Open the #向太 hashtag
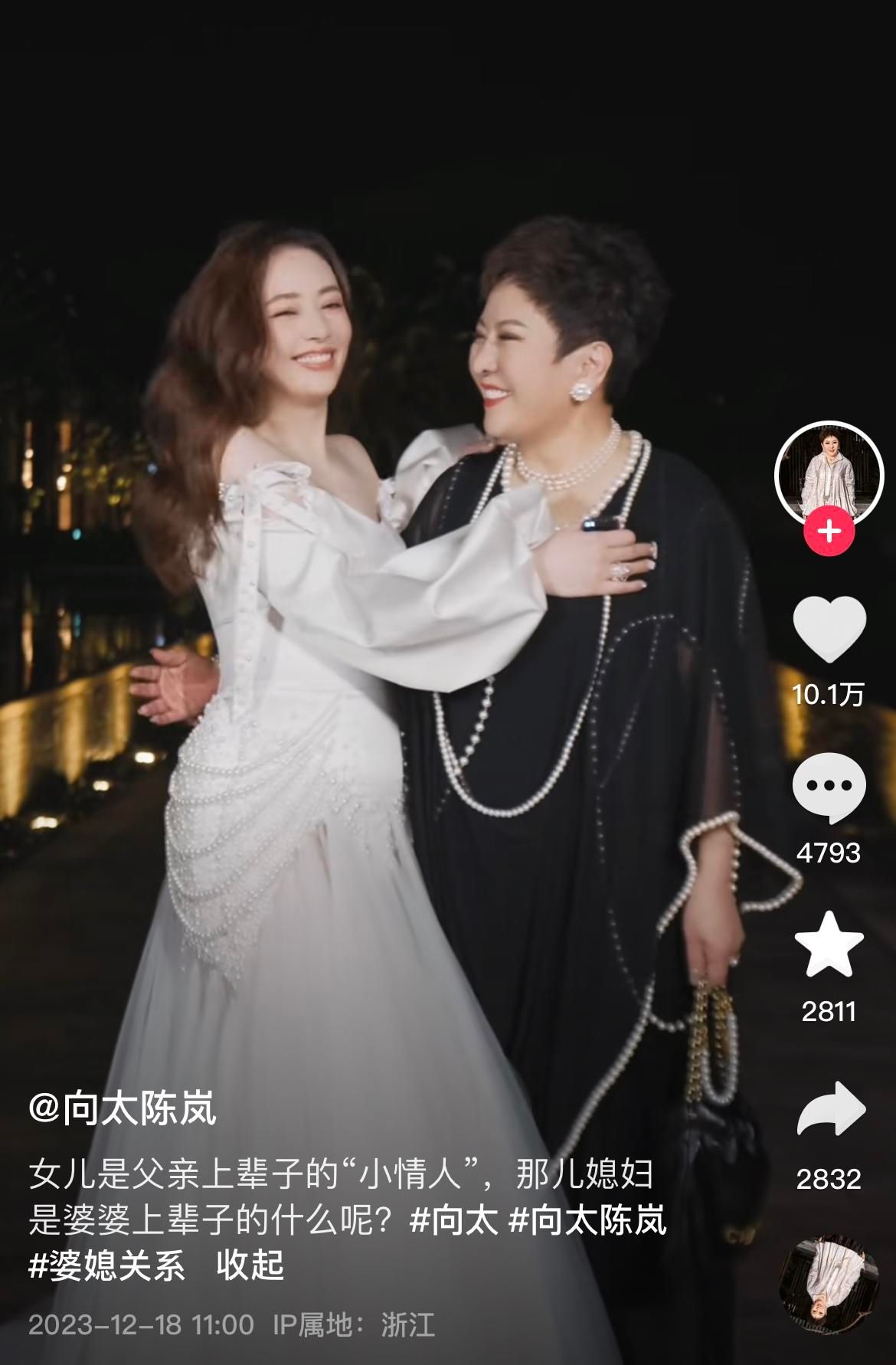The image size is (896, 1365). 454,1221
